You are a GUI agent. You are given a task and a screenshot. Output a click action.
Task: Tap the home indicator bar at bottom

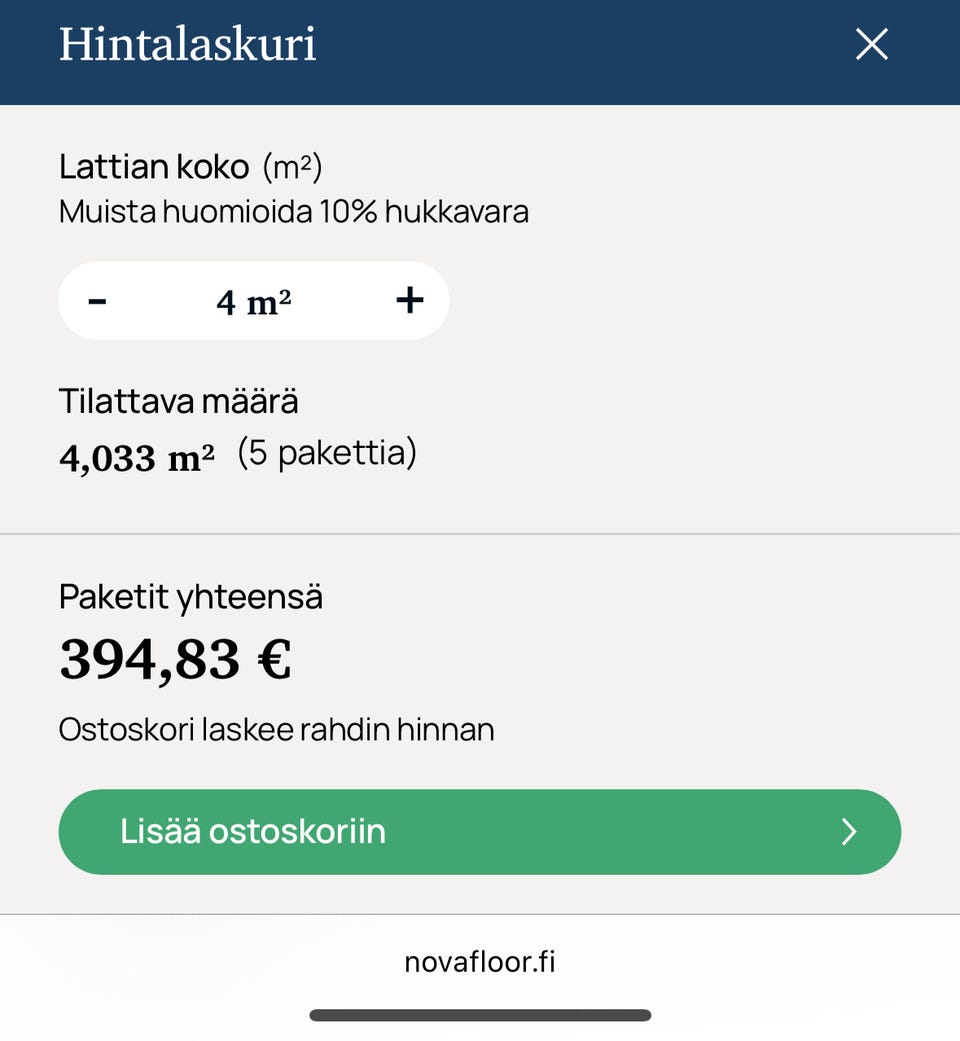point(480,1015)
